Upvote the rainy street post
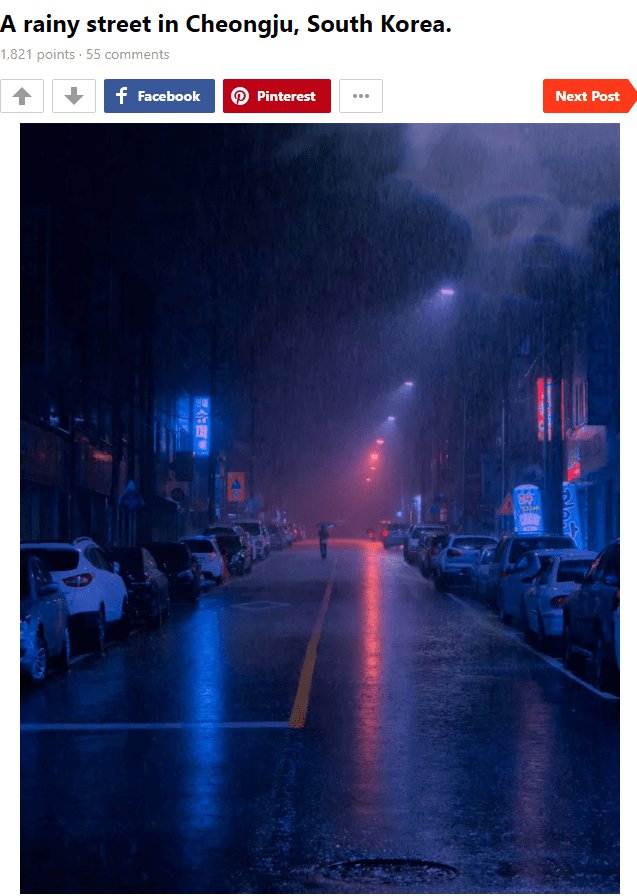 coord(22,96)
